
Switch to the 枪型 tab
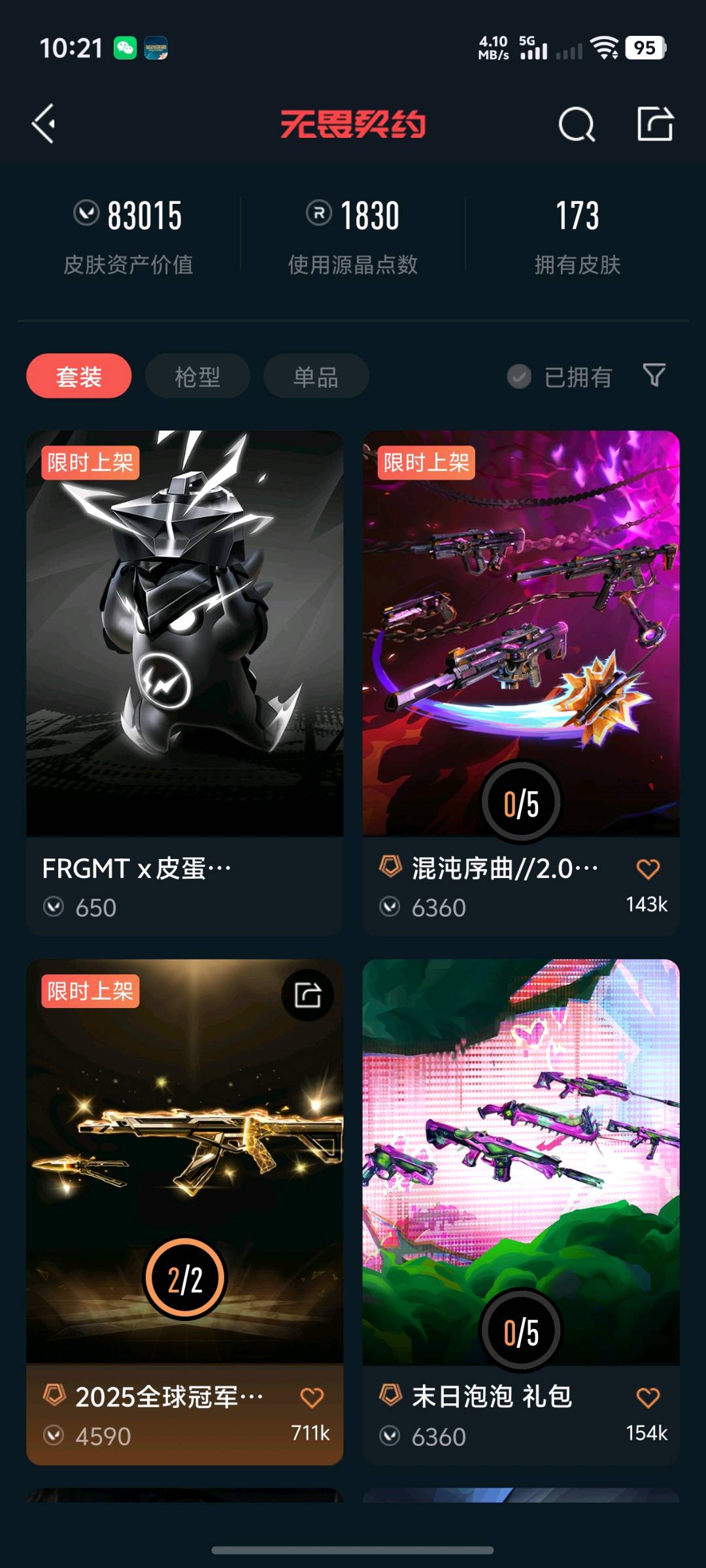[x=197, y=376]
